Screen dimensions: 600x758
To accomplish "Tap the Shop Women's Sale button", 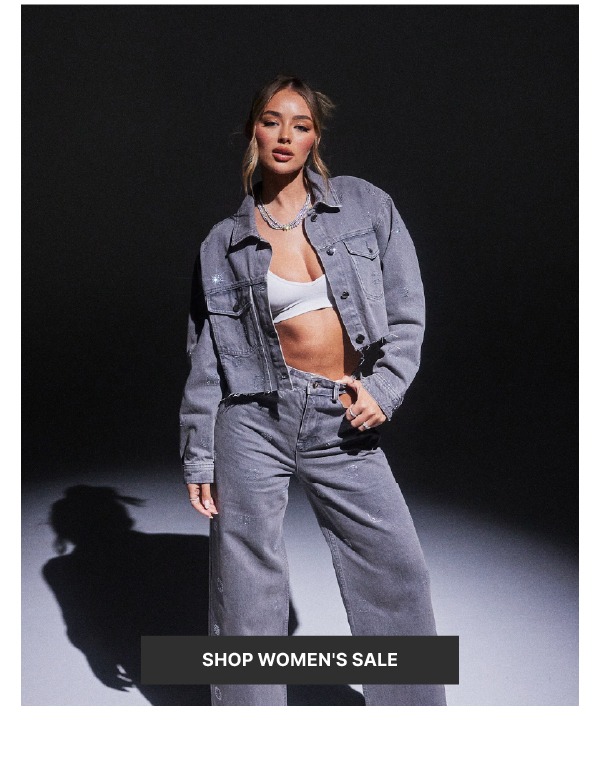I will tap(299, 660).
